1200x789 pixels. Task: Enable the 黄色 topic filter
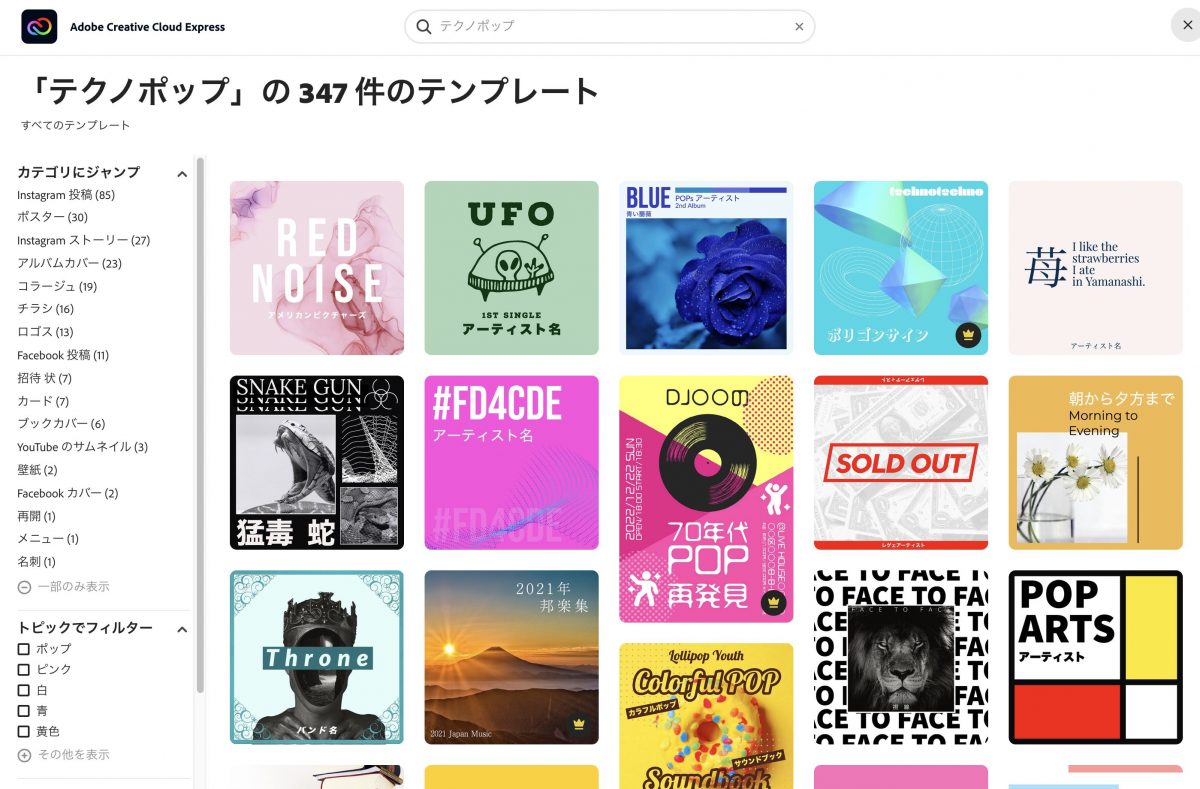click(24, 731)
